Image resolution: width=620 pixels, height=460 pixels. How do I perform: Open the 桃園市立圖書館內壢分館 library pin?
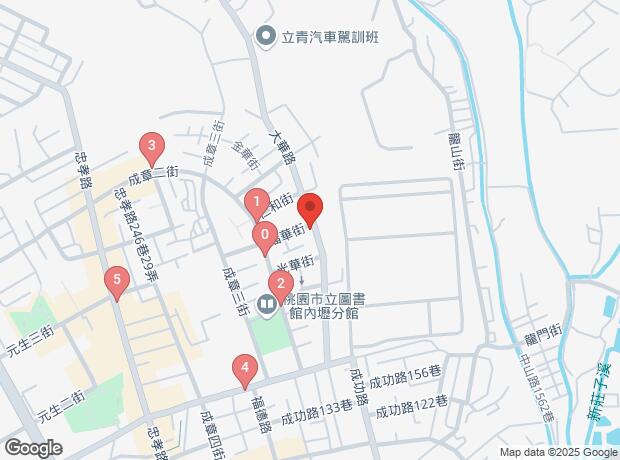267,304
